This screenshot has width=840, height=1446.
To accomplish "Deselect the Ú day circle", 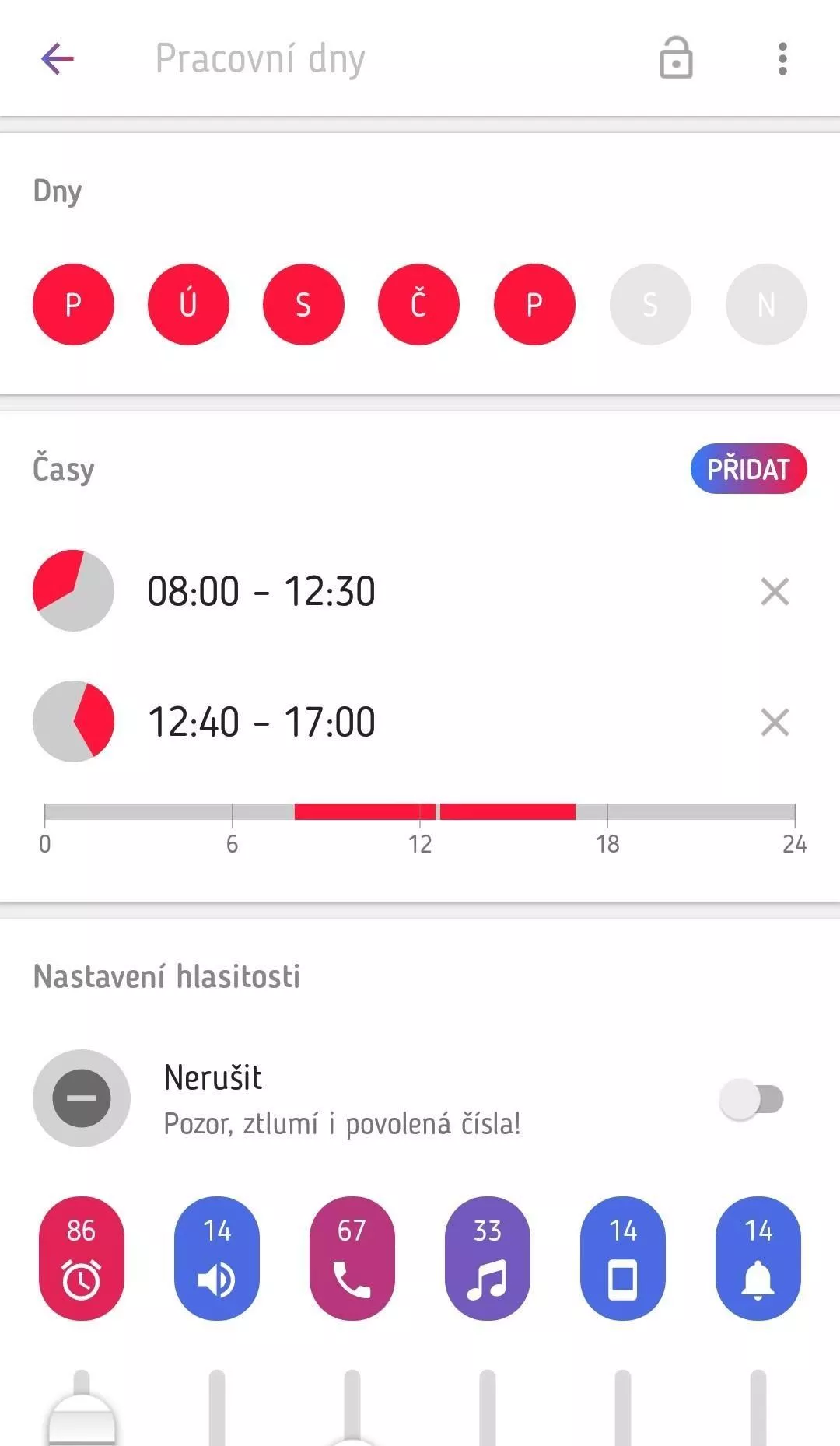I will (188, 304).
